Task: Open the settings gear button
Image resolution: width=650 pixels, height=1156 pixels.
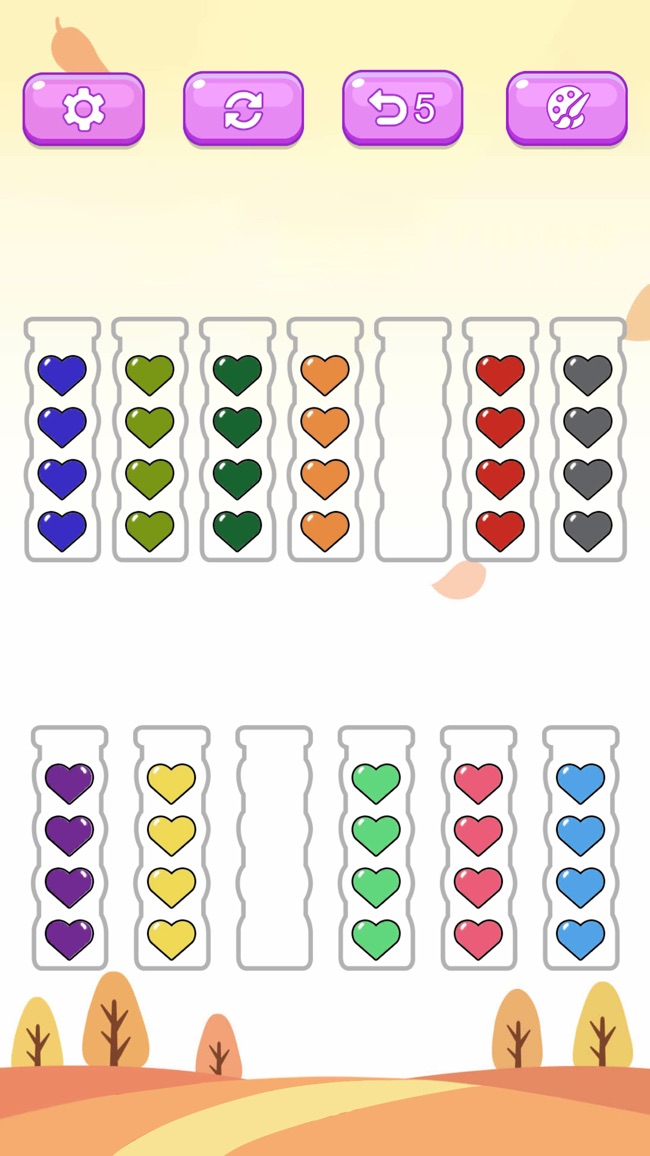Action: pyautogui.click(x=84, y=108)
